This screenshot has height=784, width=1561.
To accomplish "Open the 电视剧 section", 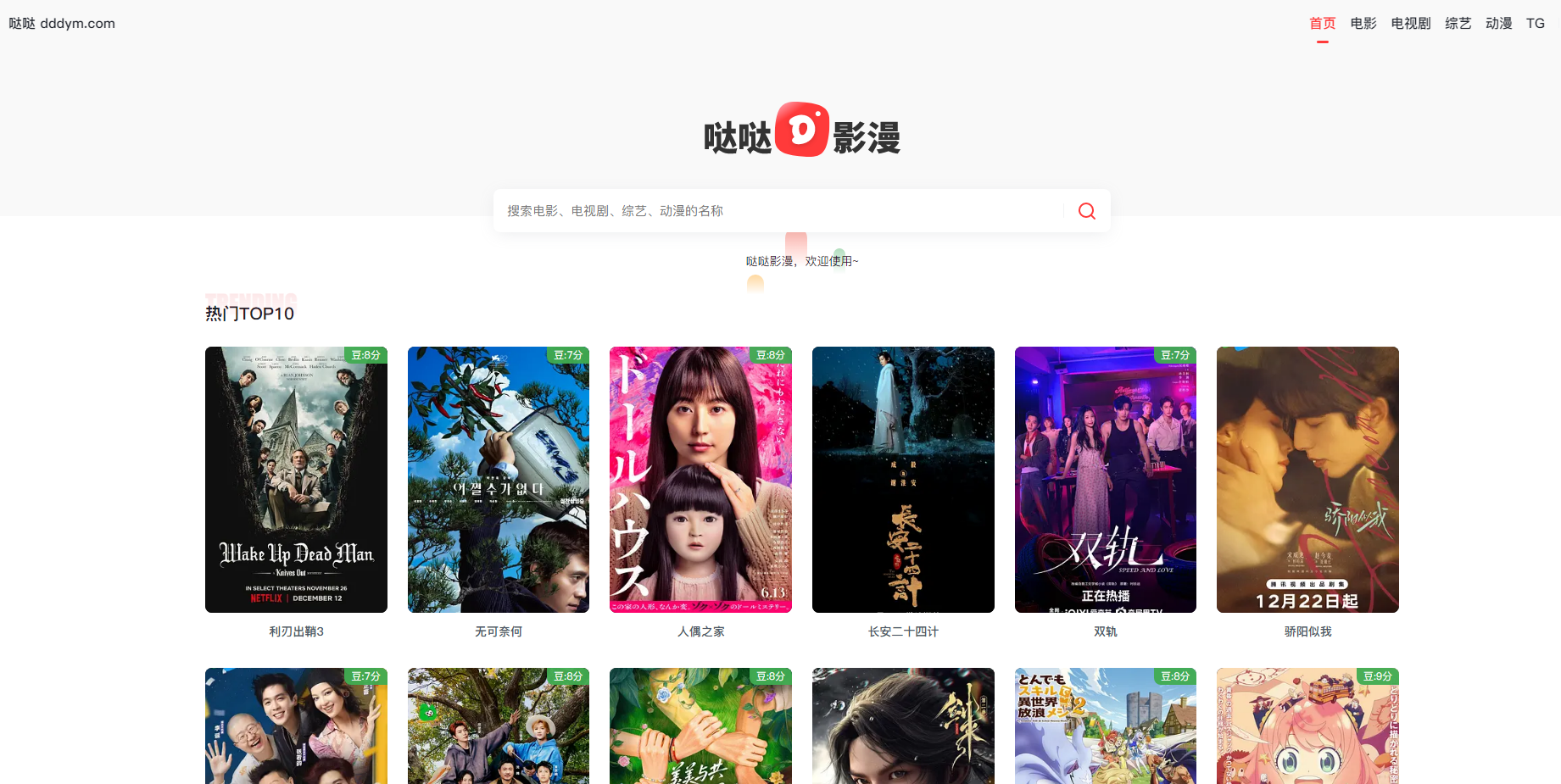I will [1411, 24].
